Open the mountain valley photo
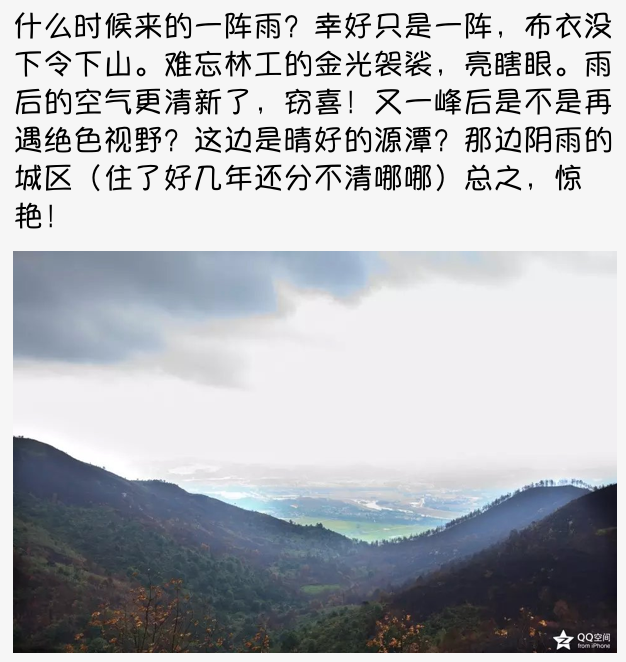626x662 pixels. pos(314,451)
